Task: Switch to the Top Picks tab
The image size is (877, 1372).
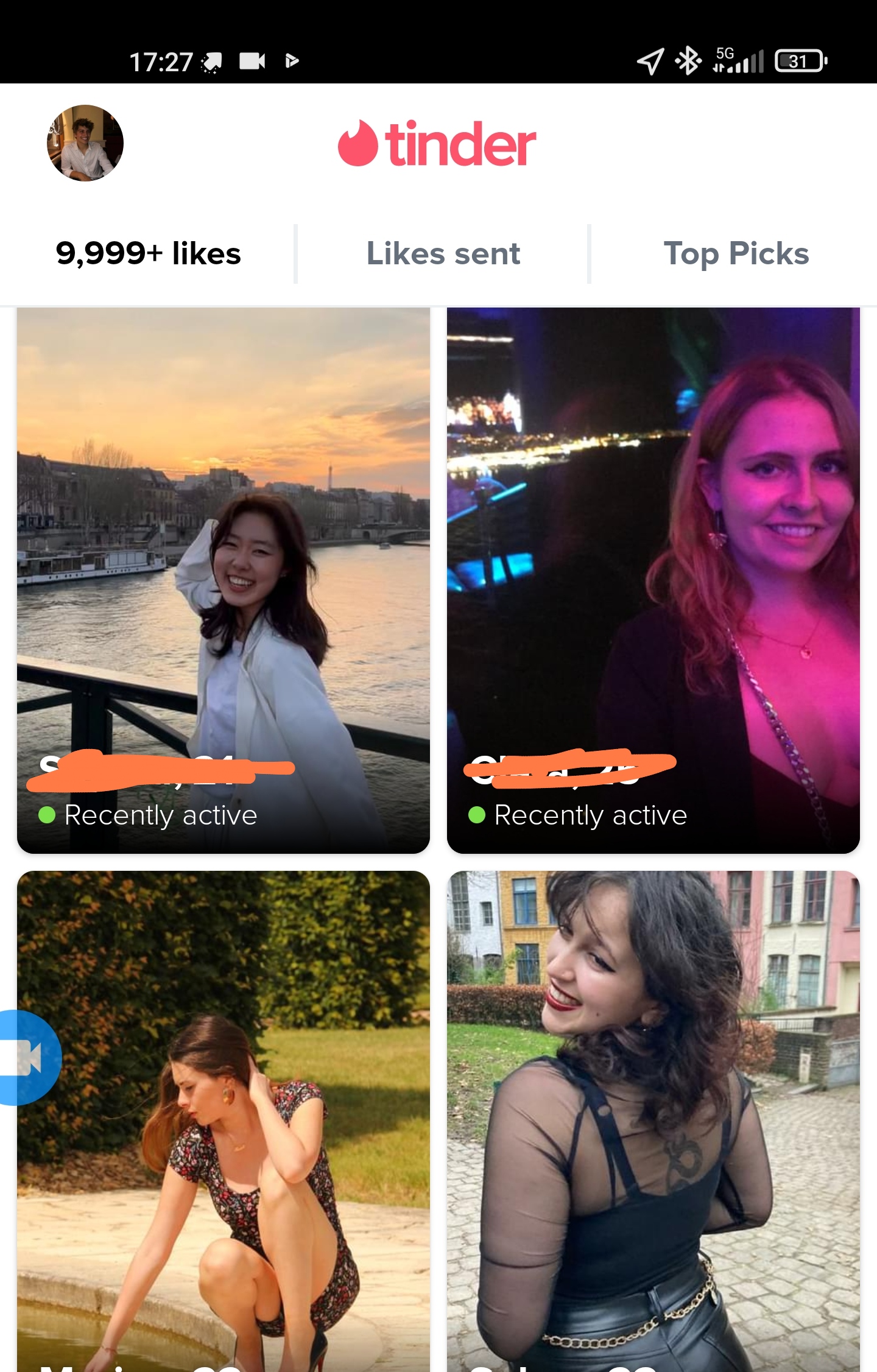Action: 736,253
